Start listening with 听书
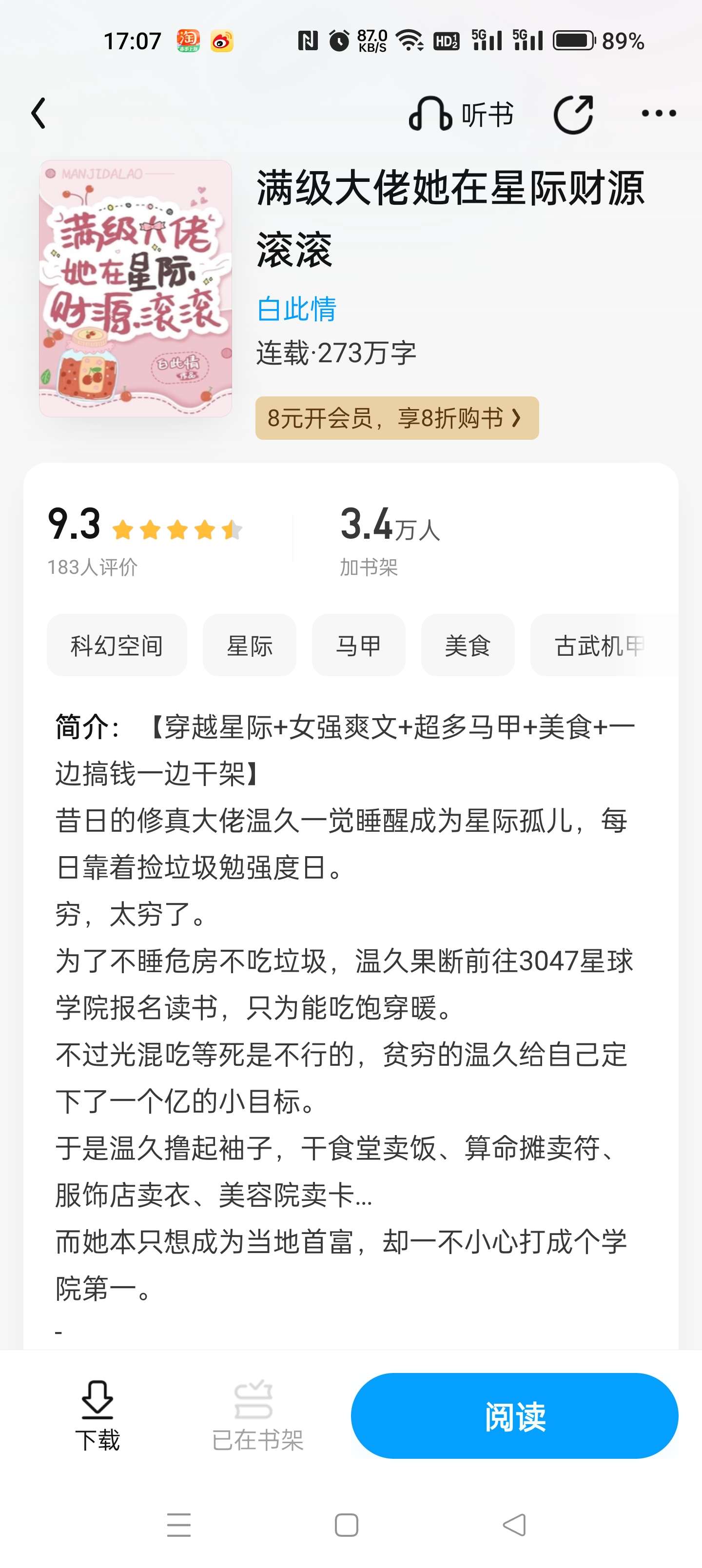Screen dimensions: 702x1568 (x=461, y=115)
